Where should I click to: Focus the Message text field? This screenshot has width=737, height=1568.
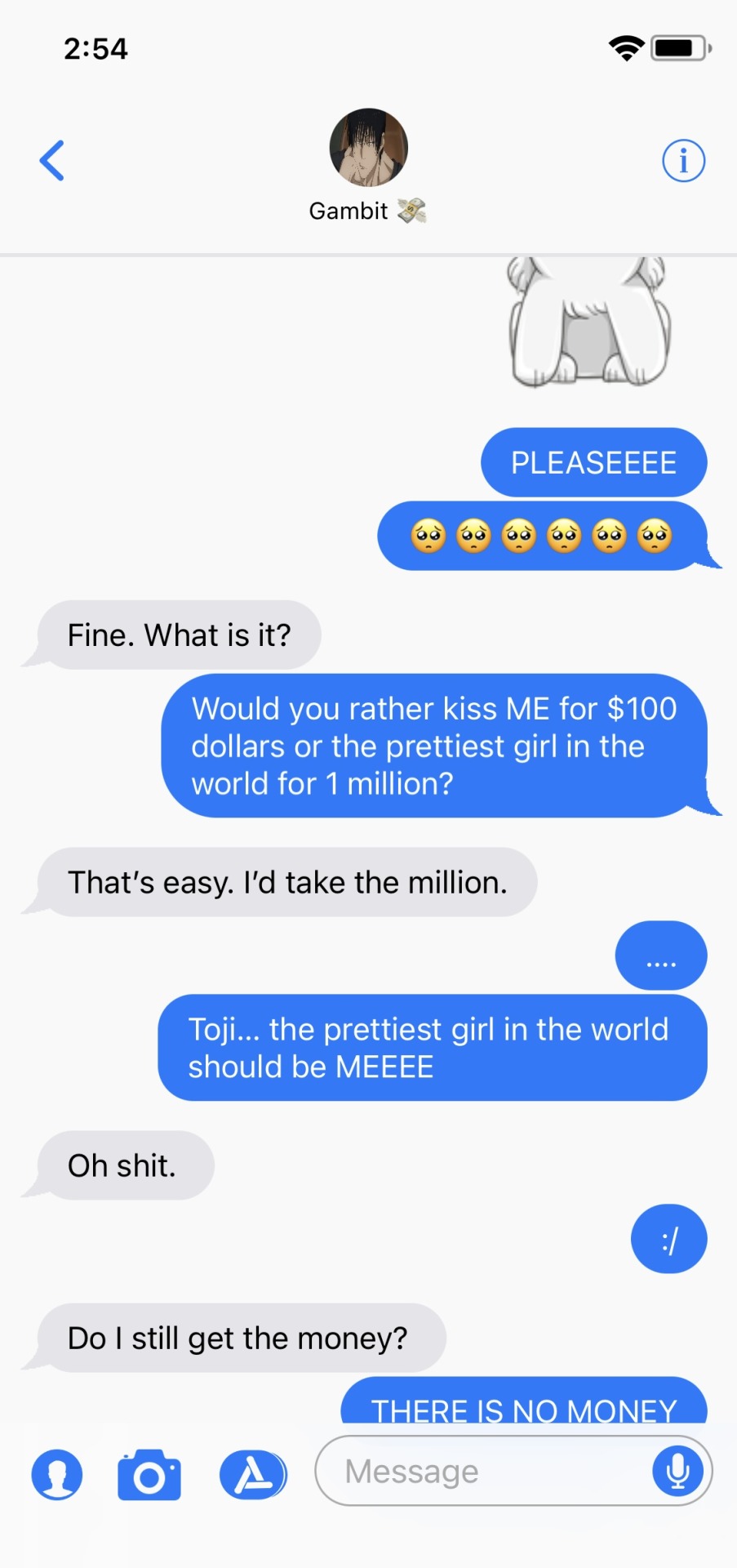[x=482, y=1472]
